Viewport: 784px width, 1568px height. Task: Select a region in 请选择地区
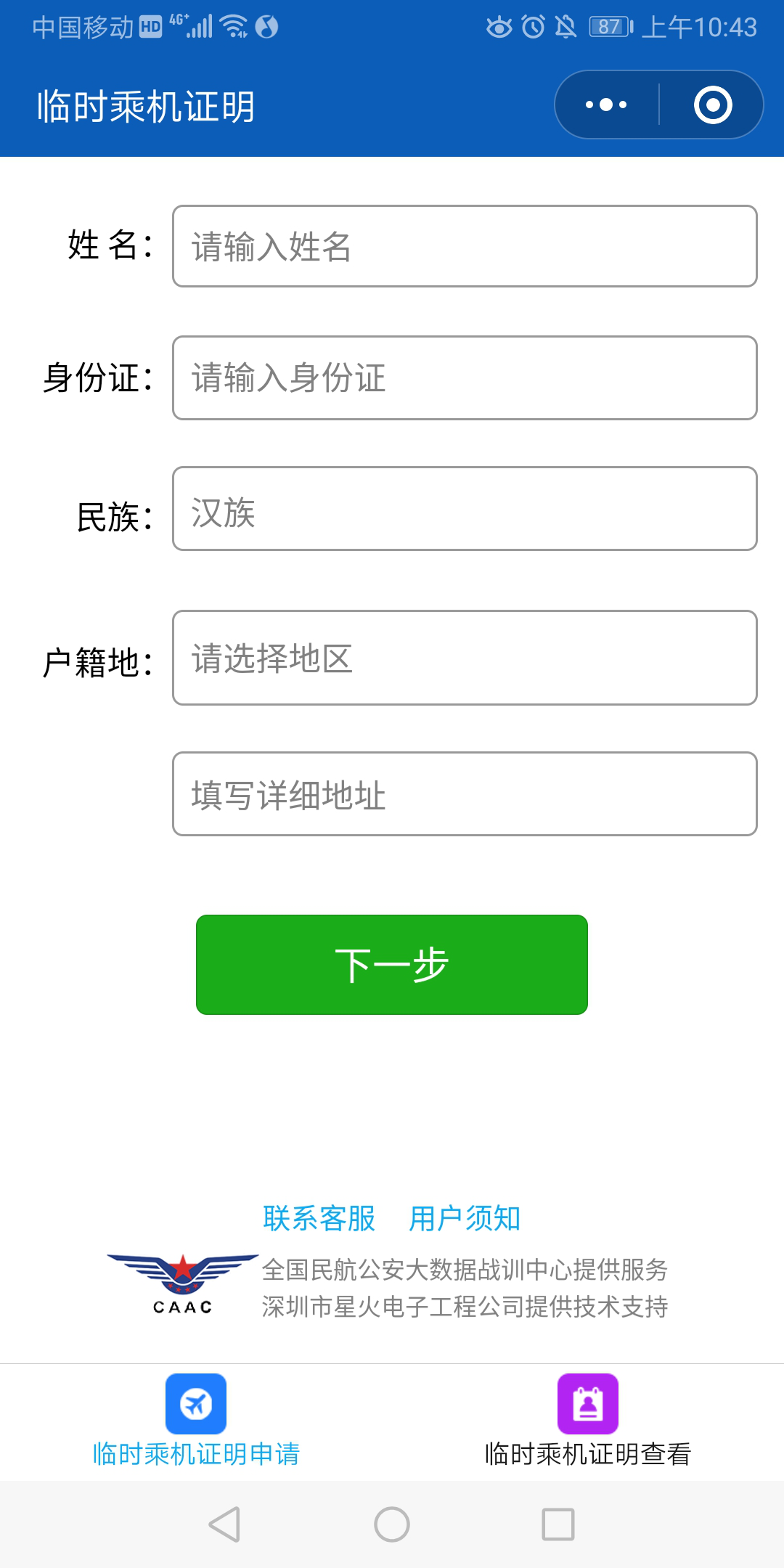tap(465, 658)
